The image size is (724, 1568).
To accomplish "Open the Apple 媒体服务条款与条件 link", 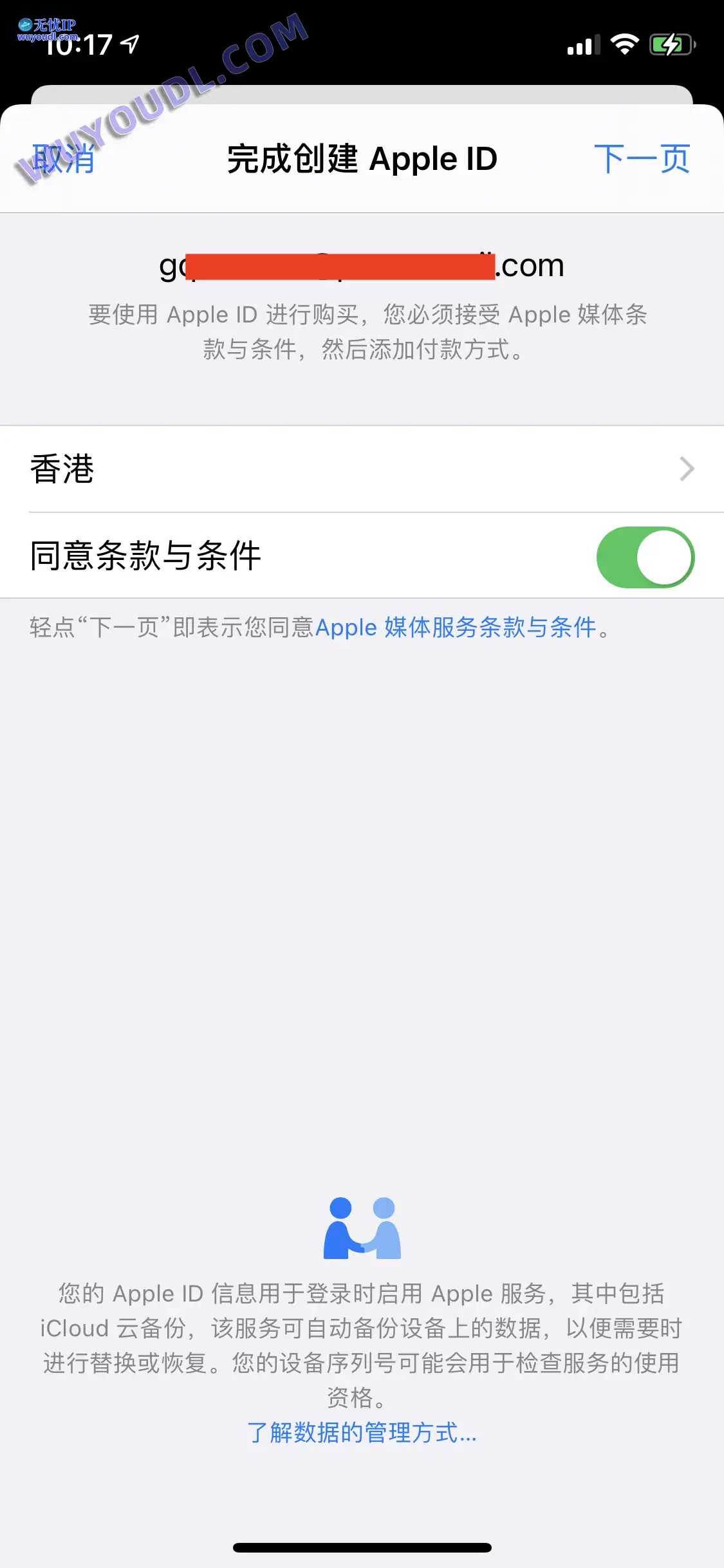I will 456,627.
